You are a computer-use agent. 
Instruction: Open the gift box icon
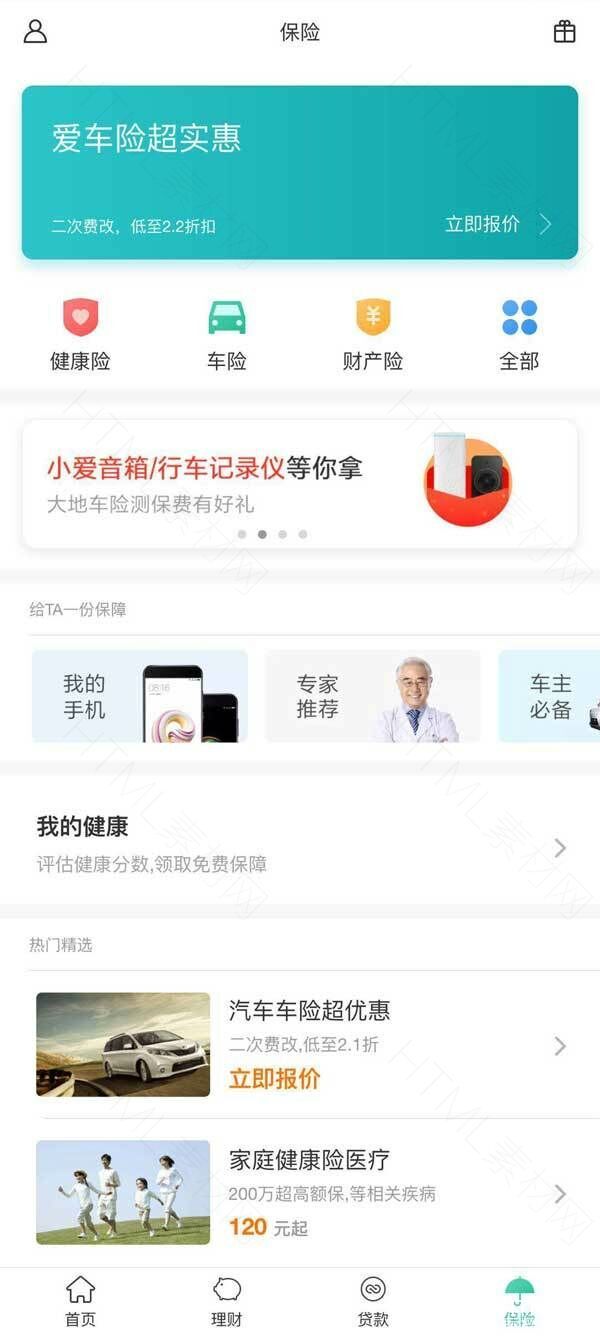coord(564,32)
